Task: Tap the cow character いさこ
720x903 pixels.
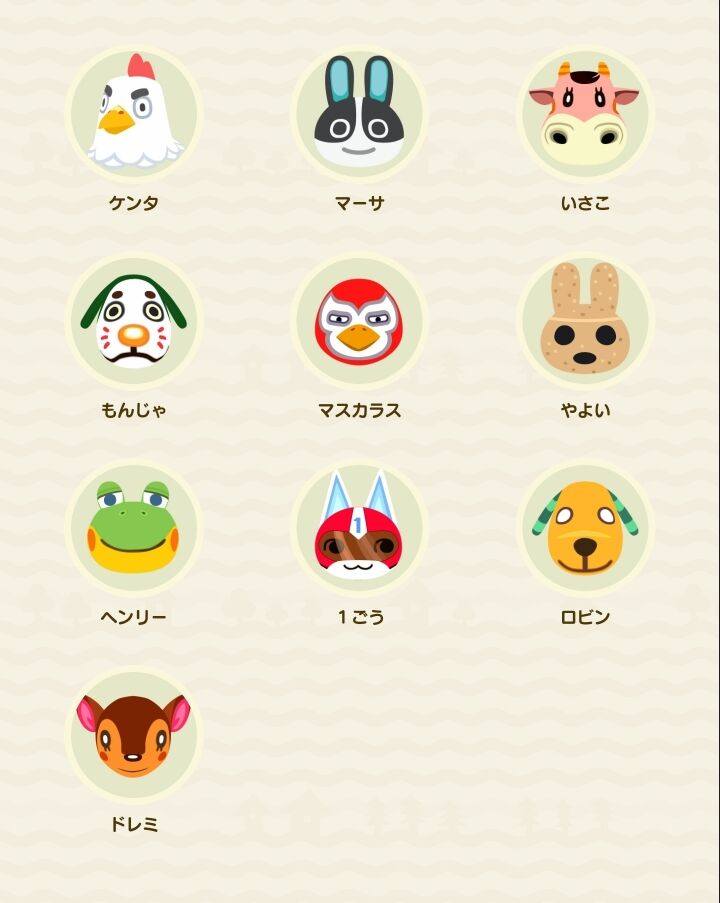Action: point(585,113)
